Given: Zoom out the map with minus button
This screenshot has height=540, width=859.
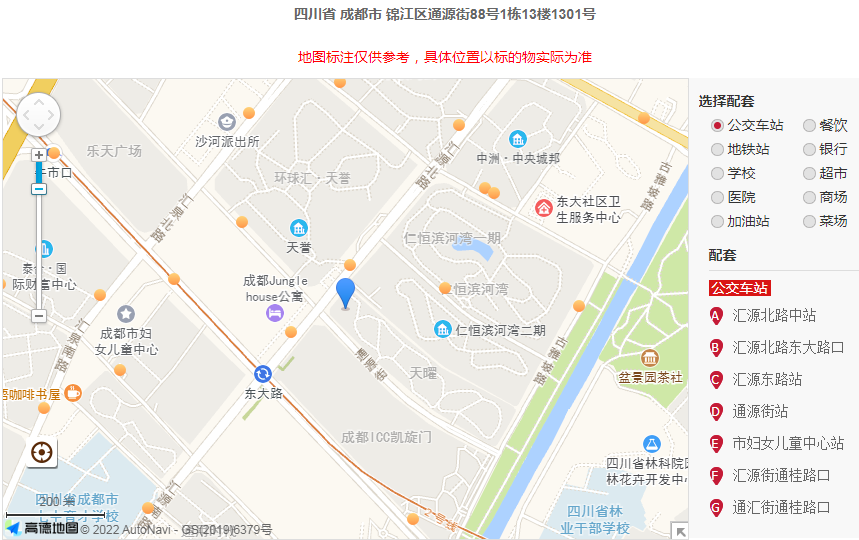Looking at the screenshot, I should [x=39, y=316].
